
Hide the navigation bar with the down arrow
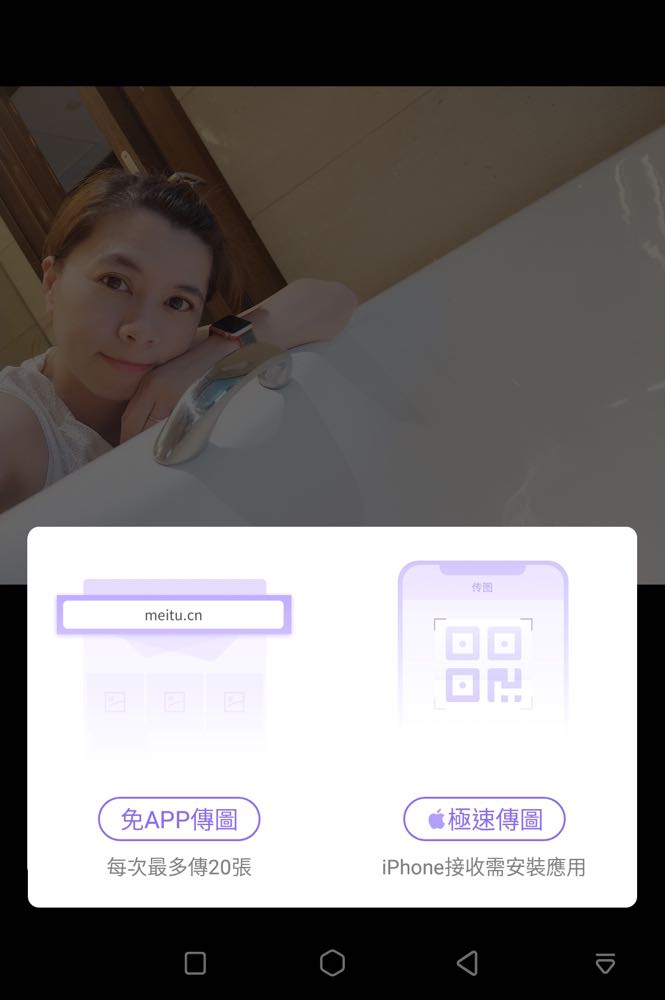(605, 963)
